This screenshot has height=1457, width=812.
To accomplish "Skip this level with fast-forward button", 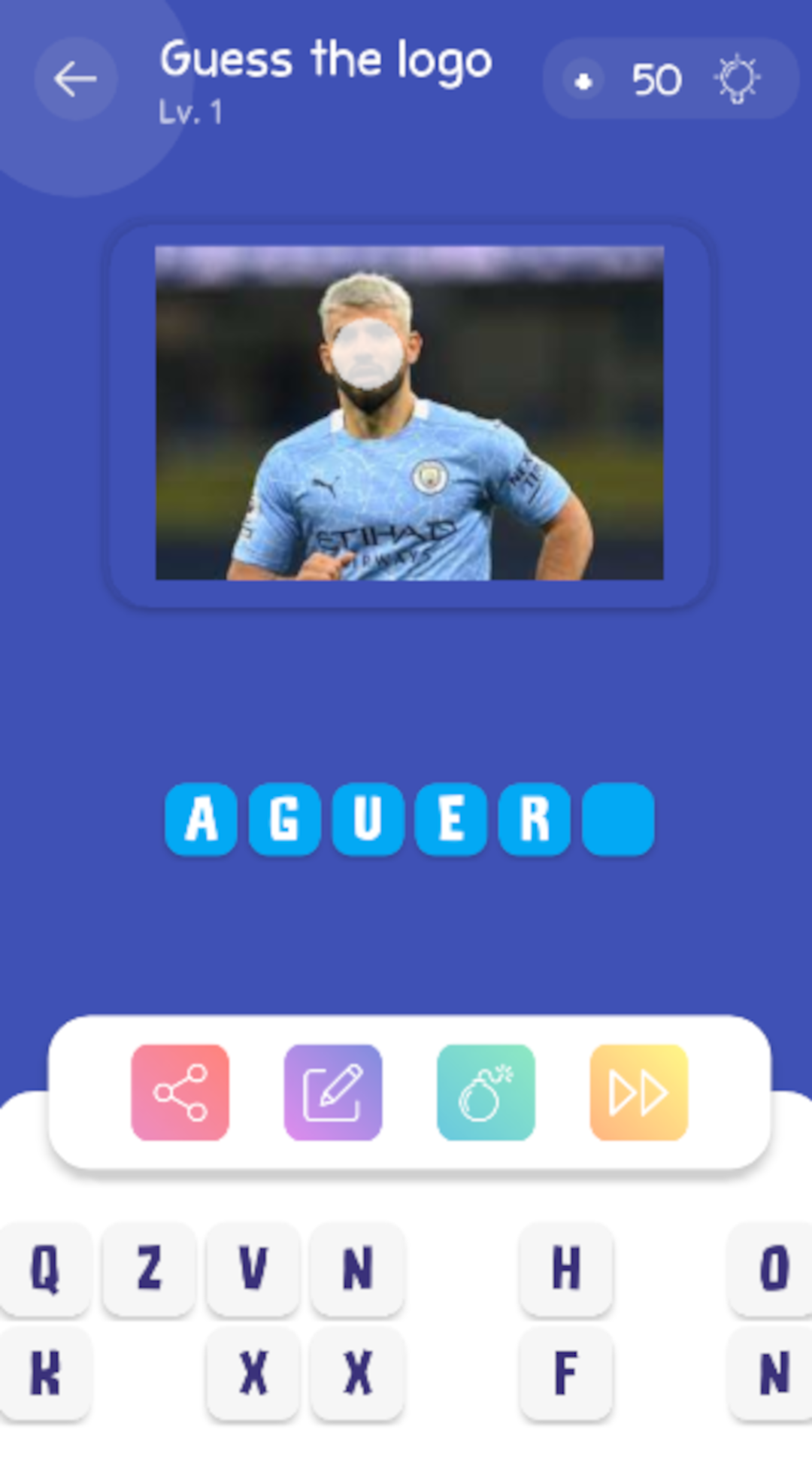I will pyautogui.click(x=639, y=1092).
